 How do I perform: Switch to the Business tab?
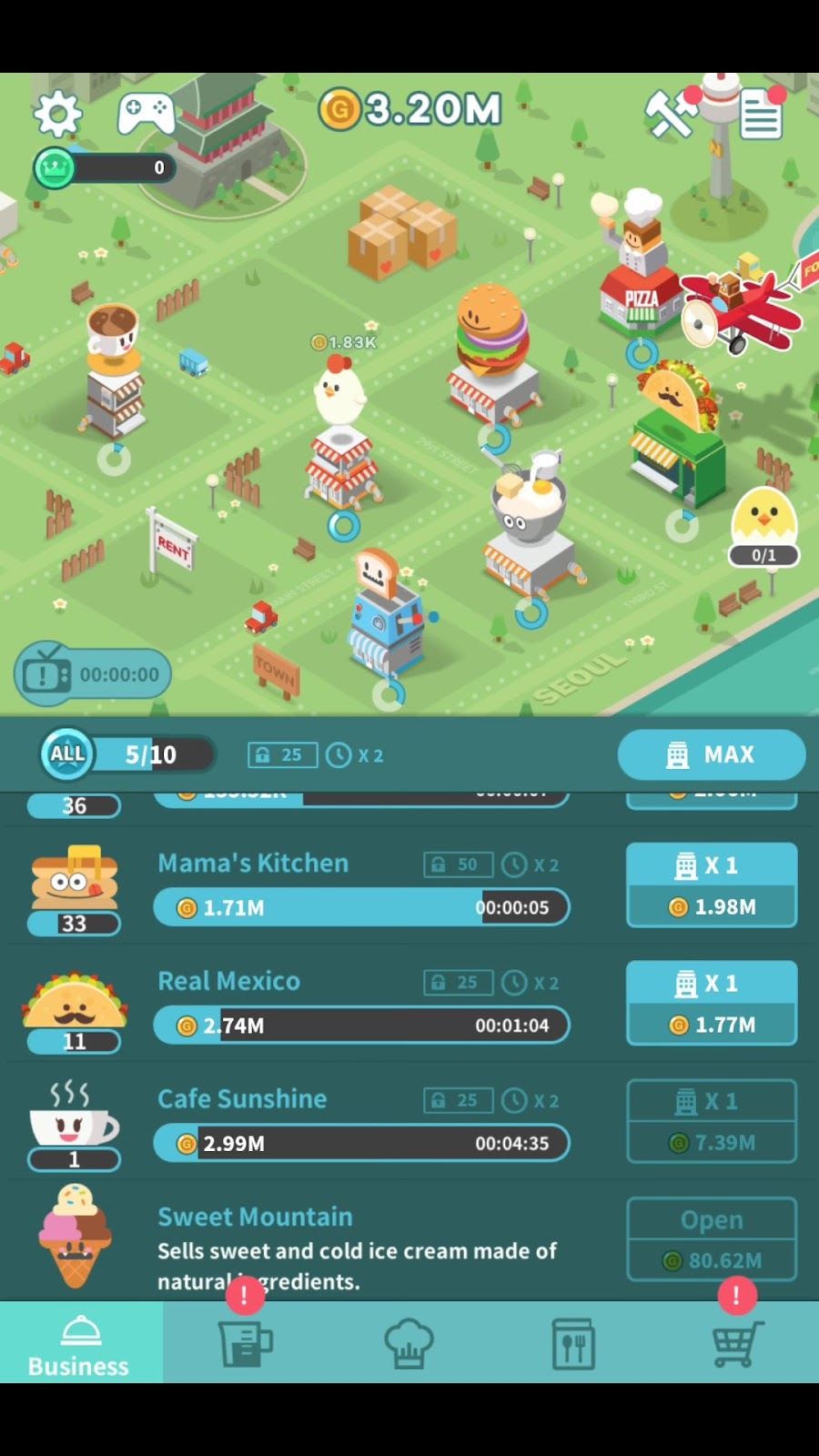(80, 1343)
